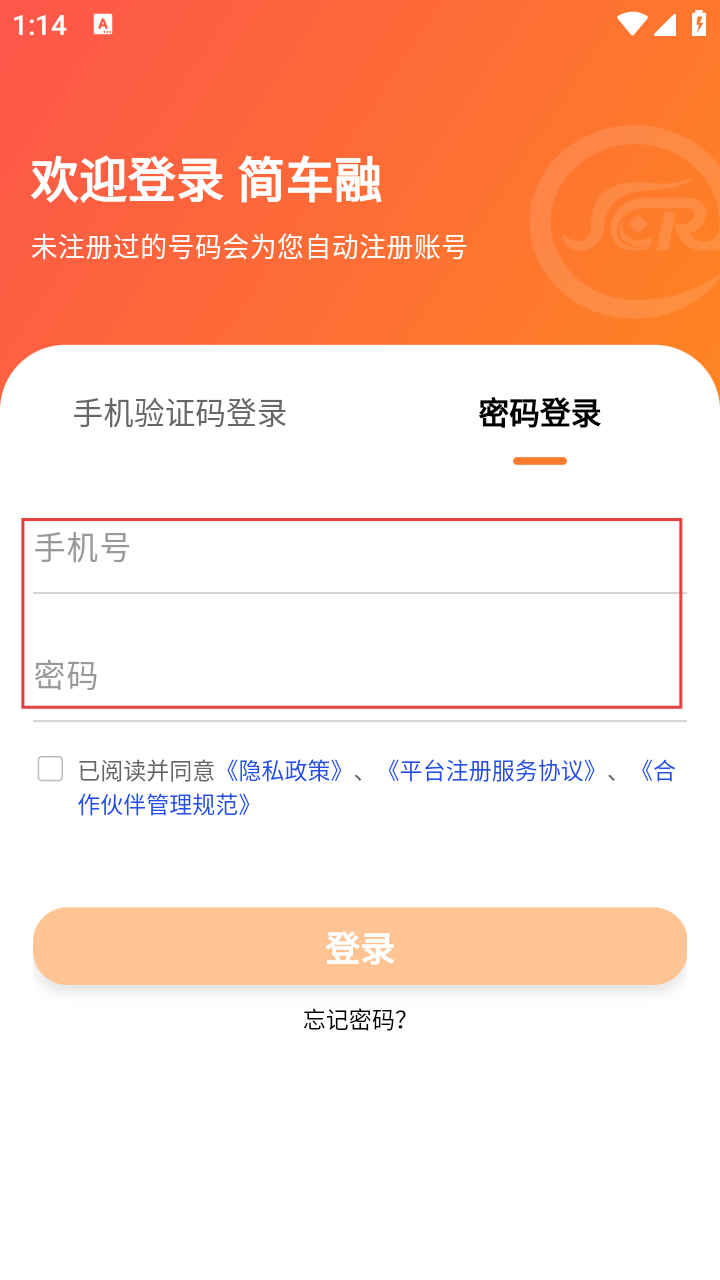Image resolution: width=720 pixels, height=1280 pixels.
Task: Switch to the 手机验证码登录 tab
Action: click(x=180, y=413)
